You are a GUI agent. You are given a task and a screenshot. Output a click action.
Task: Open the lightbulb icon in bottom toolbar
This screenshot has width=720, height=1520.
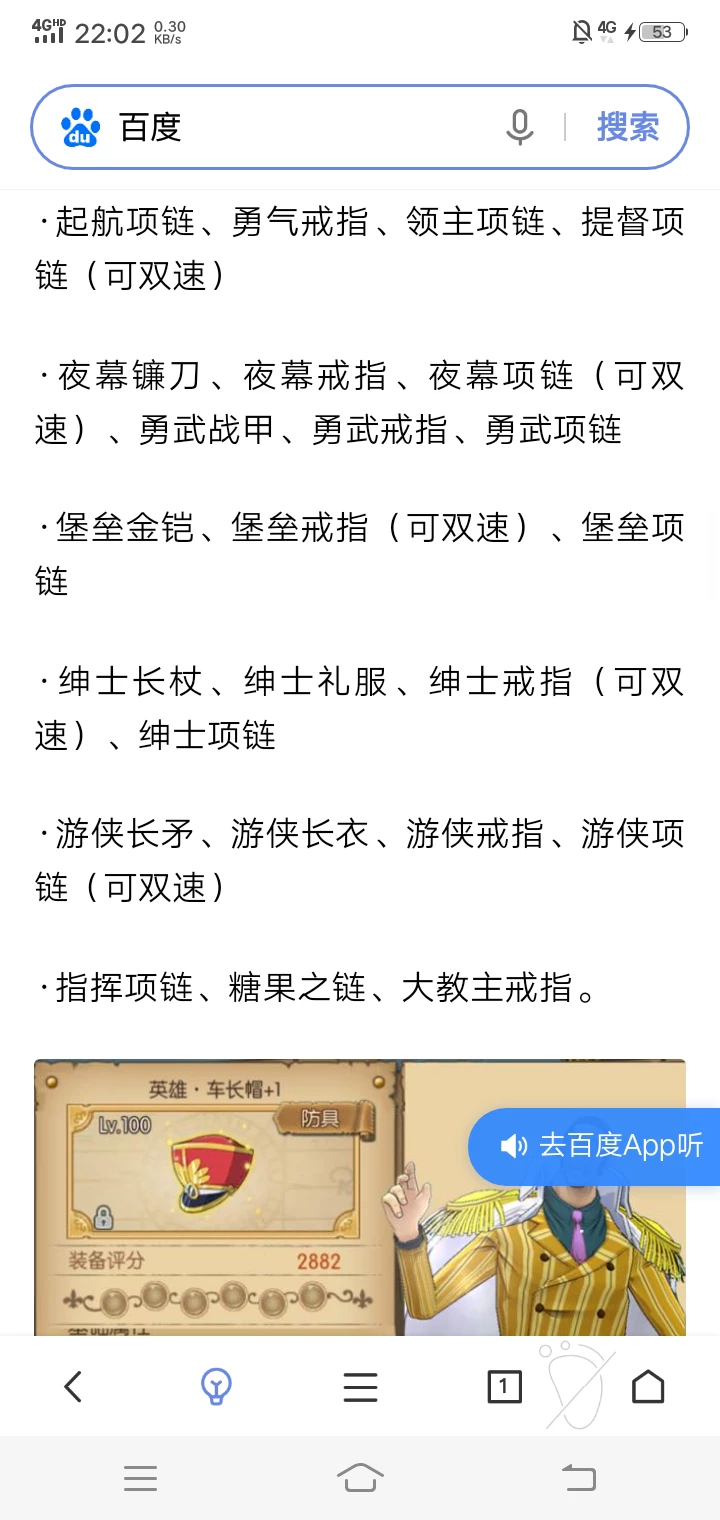216,1387
